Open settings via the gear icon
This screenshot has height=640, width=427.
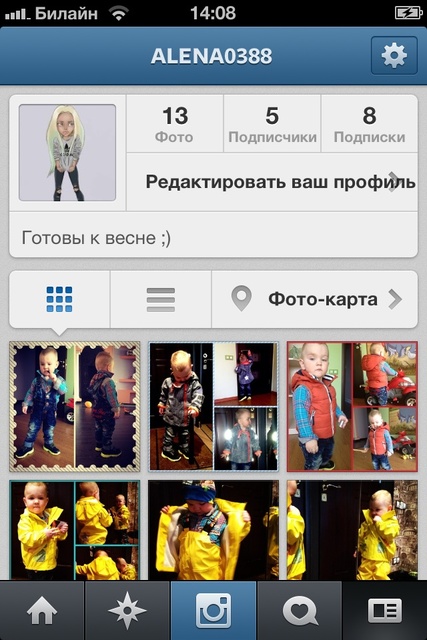pos(394,56)
